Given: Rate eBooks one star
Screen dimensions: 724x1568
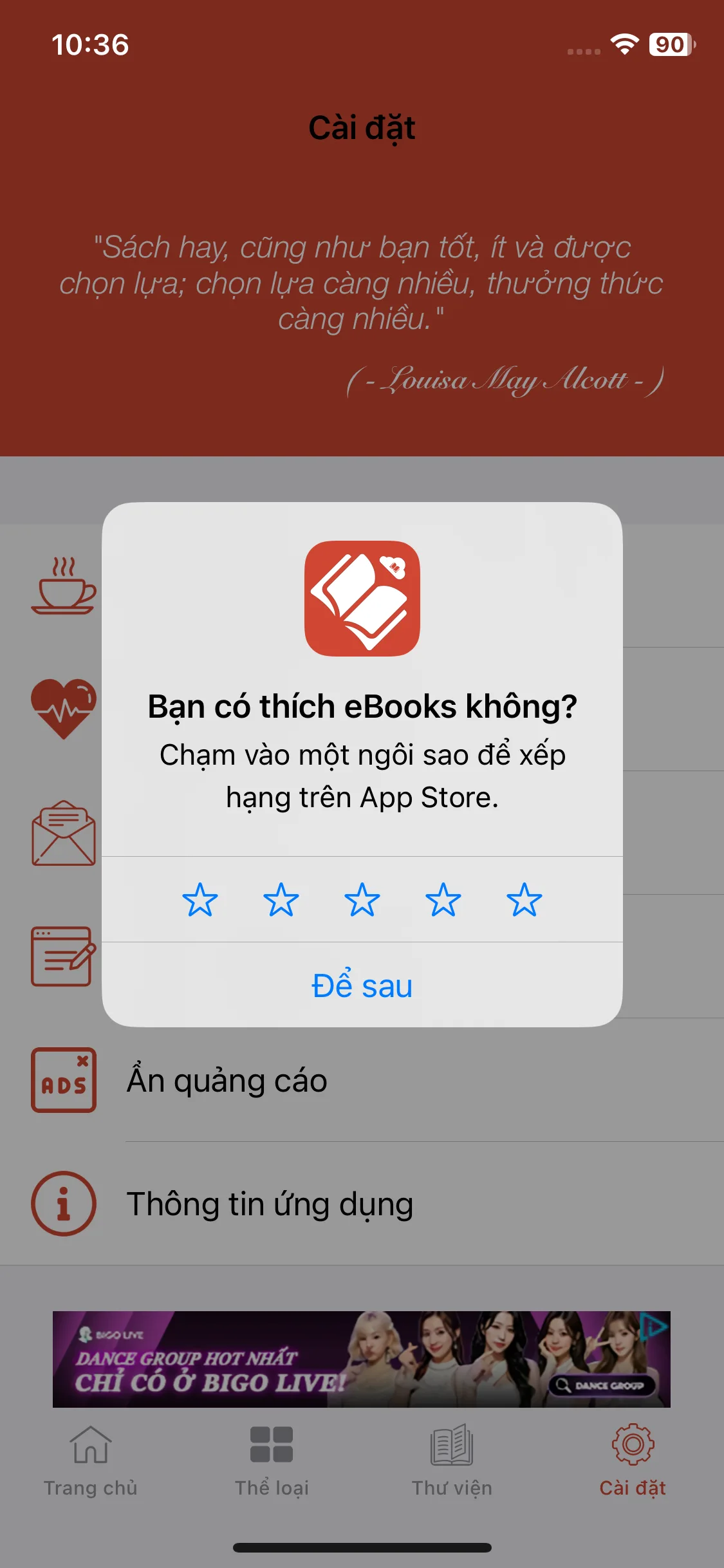Looking at the screenshot, I should click(x=200, y=899).
